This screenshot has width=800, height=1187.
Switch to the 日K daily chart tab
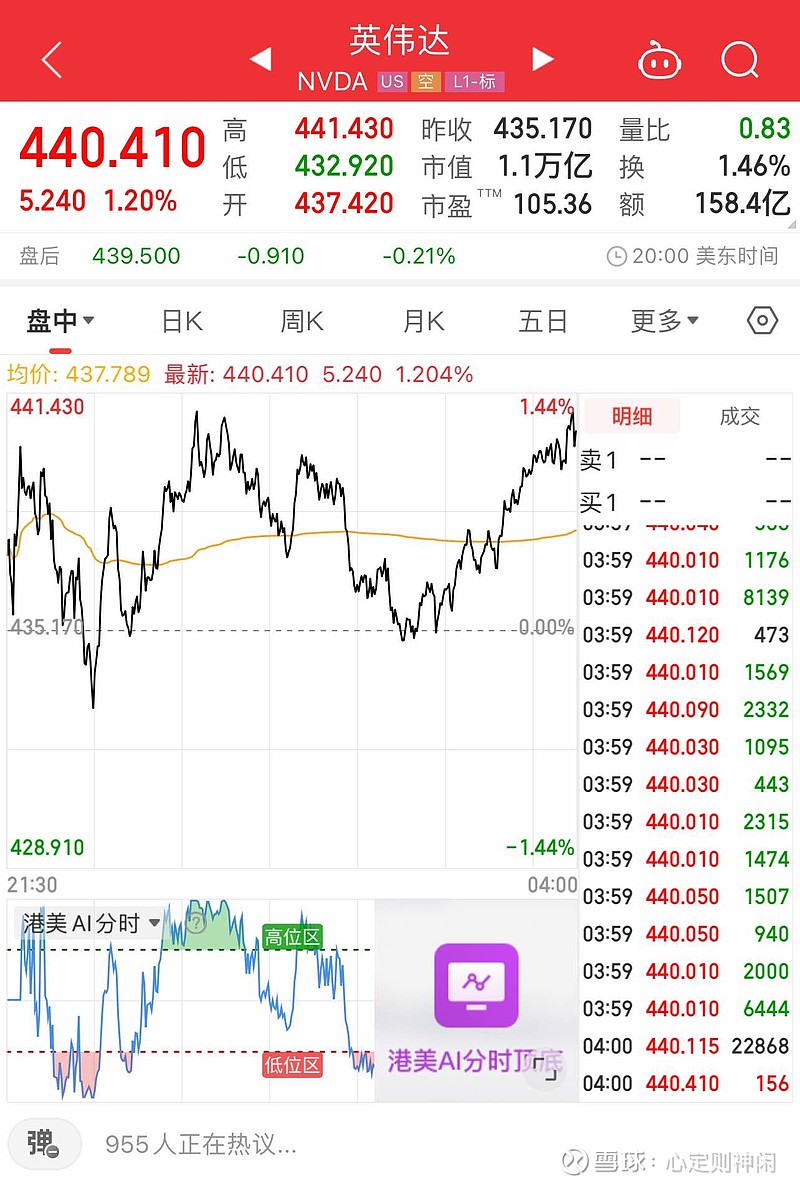point(181,320)
